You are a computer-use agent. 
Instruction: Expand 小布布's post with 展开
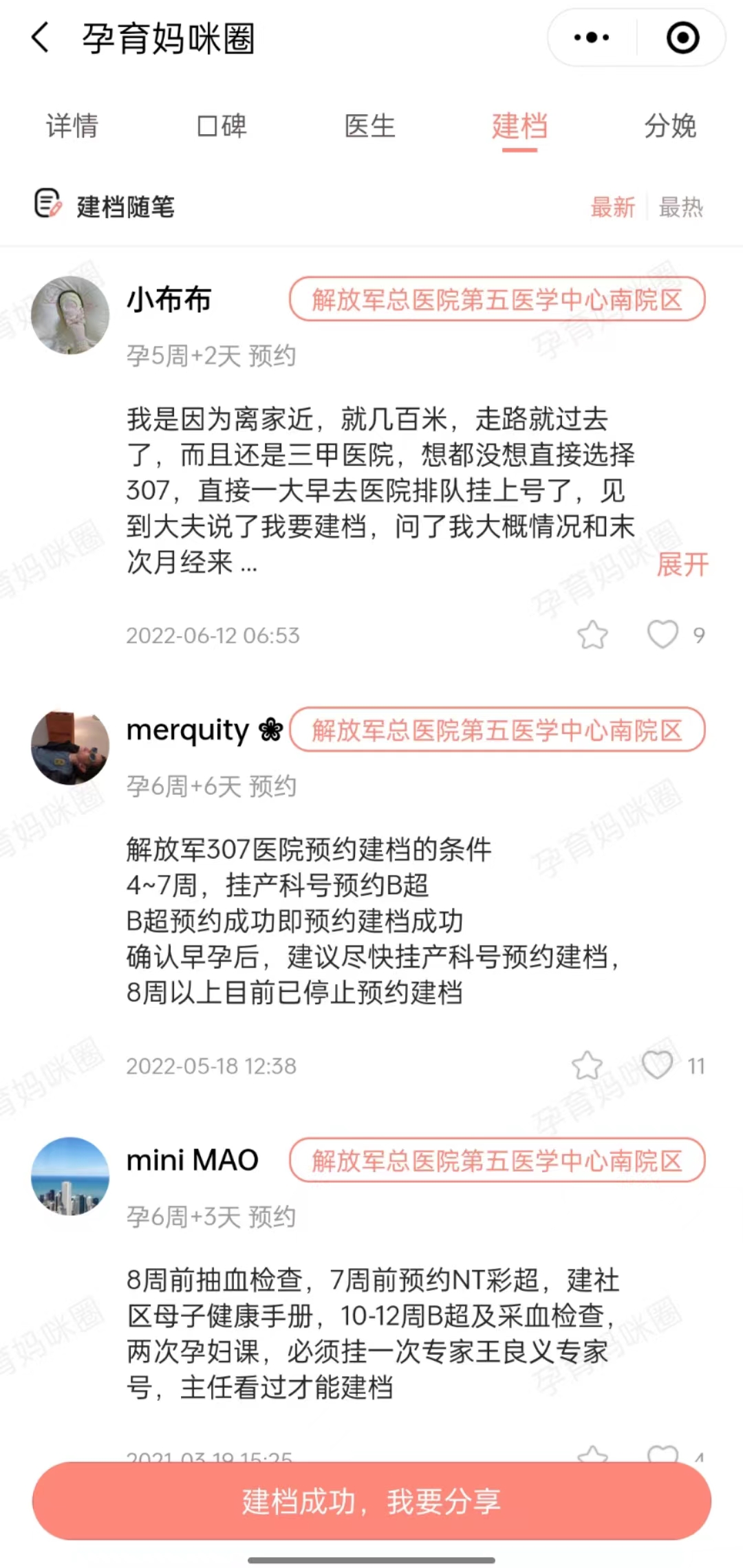coord(682,565)
